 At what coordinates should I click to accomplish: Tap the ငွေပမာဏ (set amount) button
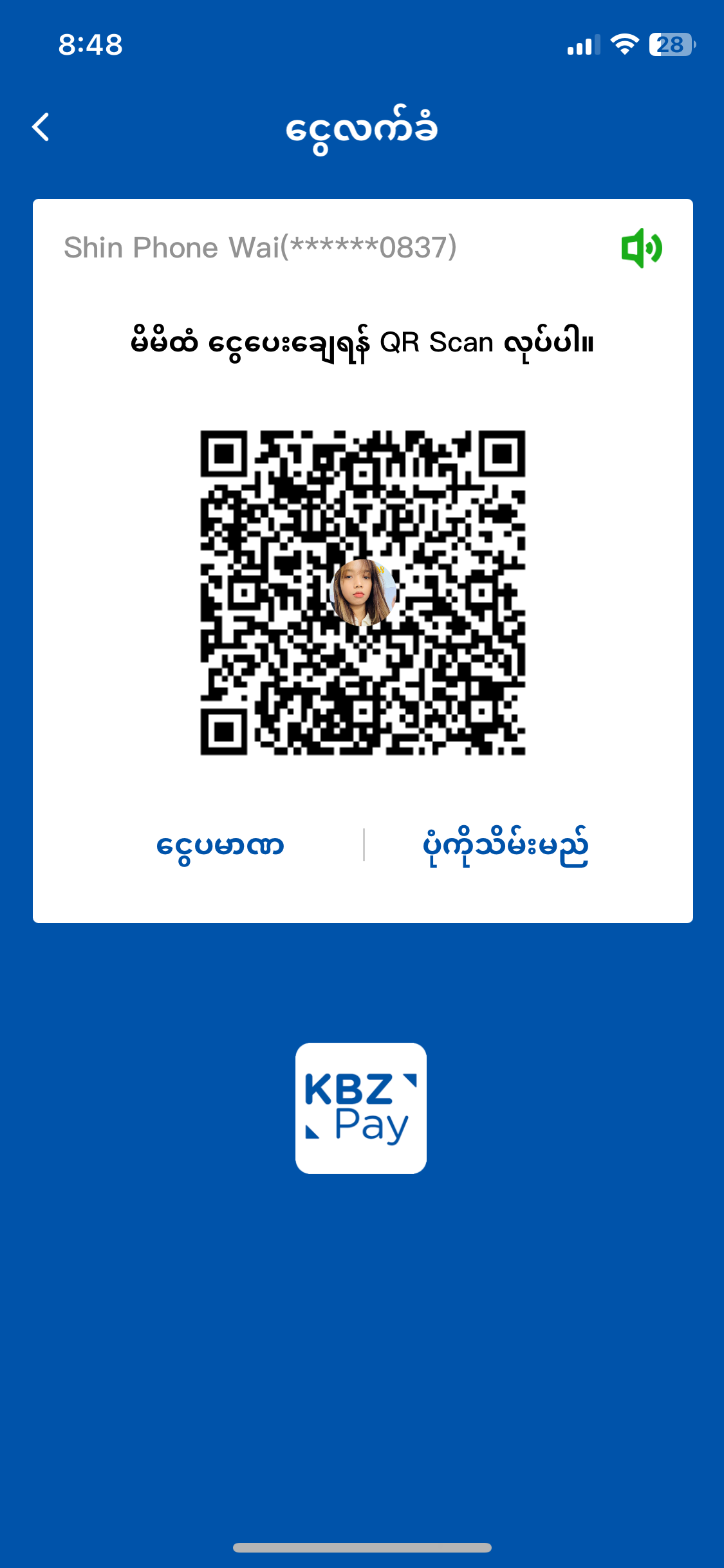[x=220, y=845]
